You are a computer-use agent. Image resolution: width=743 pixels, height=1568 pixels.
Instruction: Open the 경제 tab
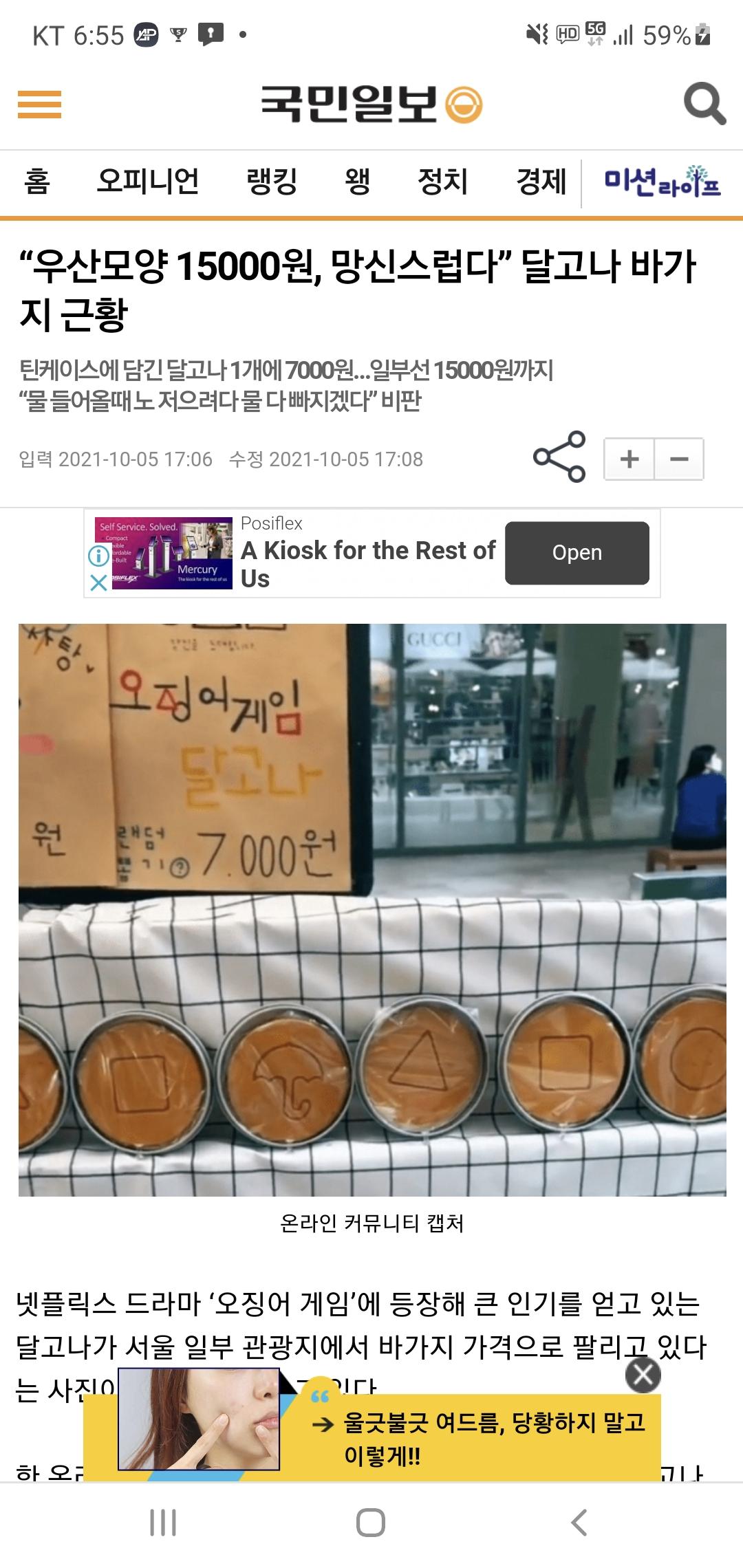(x=541, y=182)
